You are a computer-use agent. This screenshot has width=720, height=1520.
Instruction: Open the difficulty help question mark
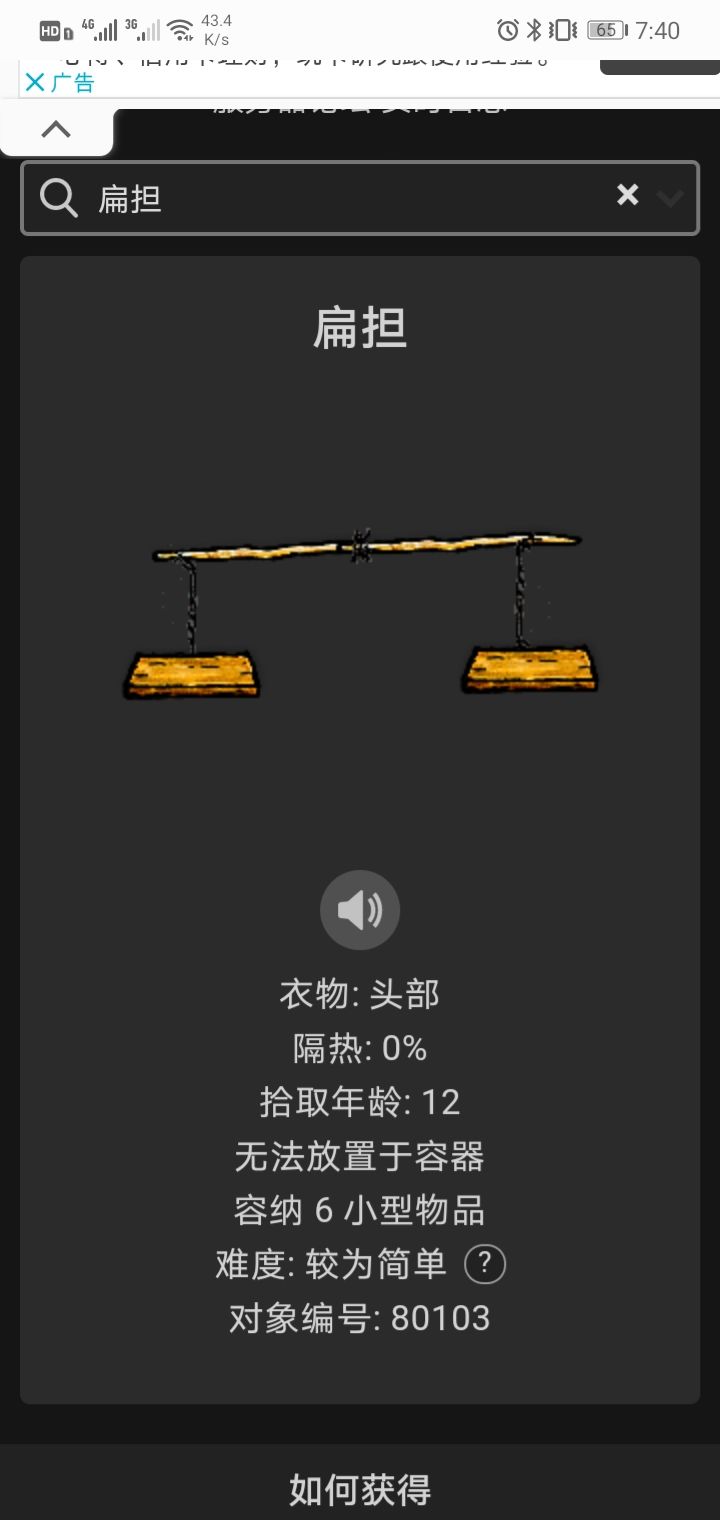[x=484, y=1264]
